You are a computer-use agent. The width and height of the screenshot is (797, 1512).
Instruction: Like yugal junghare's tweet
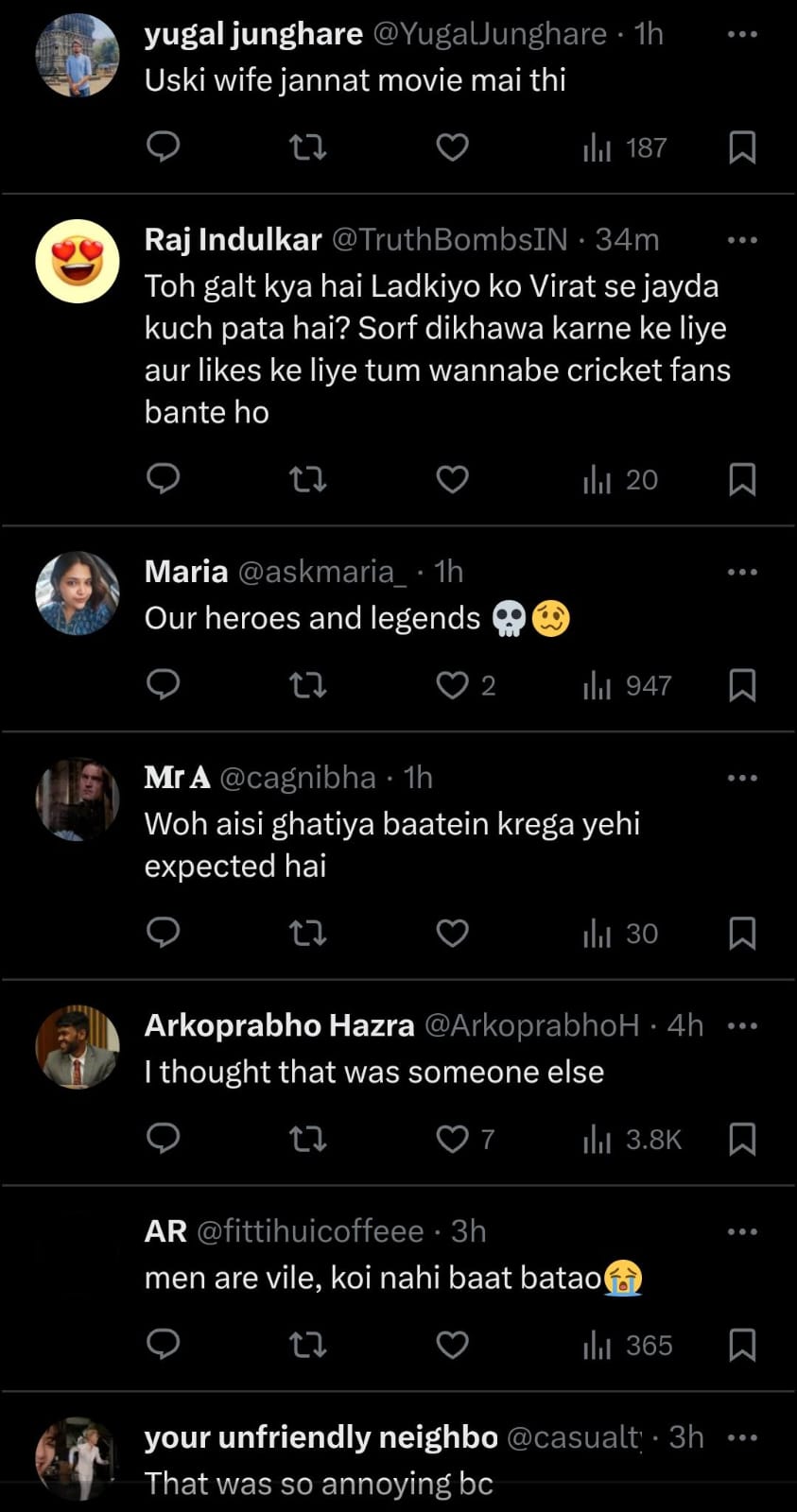(452, 147)
